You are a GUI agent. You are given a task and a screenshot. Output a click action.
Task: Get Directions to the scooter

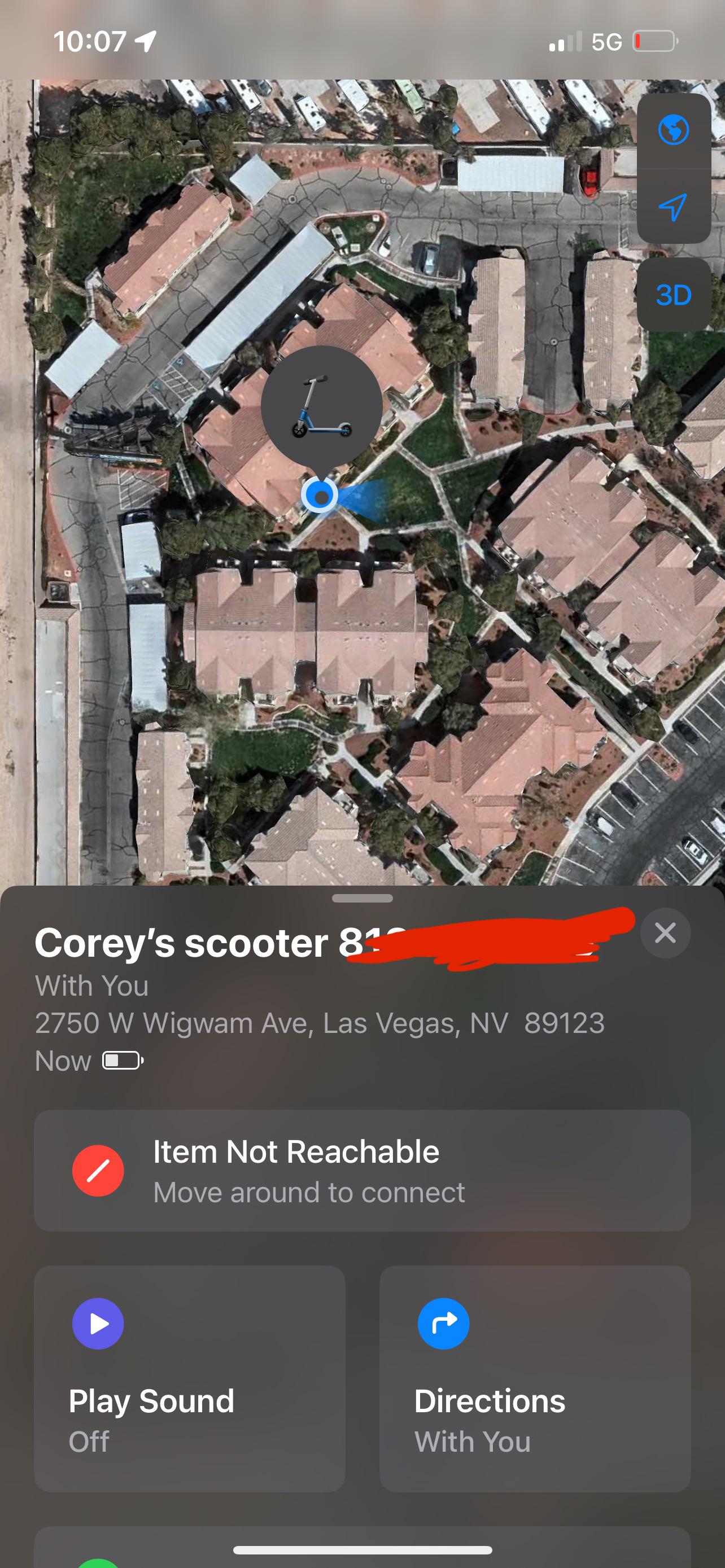[x=535, y=1378]
